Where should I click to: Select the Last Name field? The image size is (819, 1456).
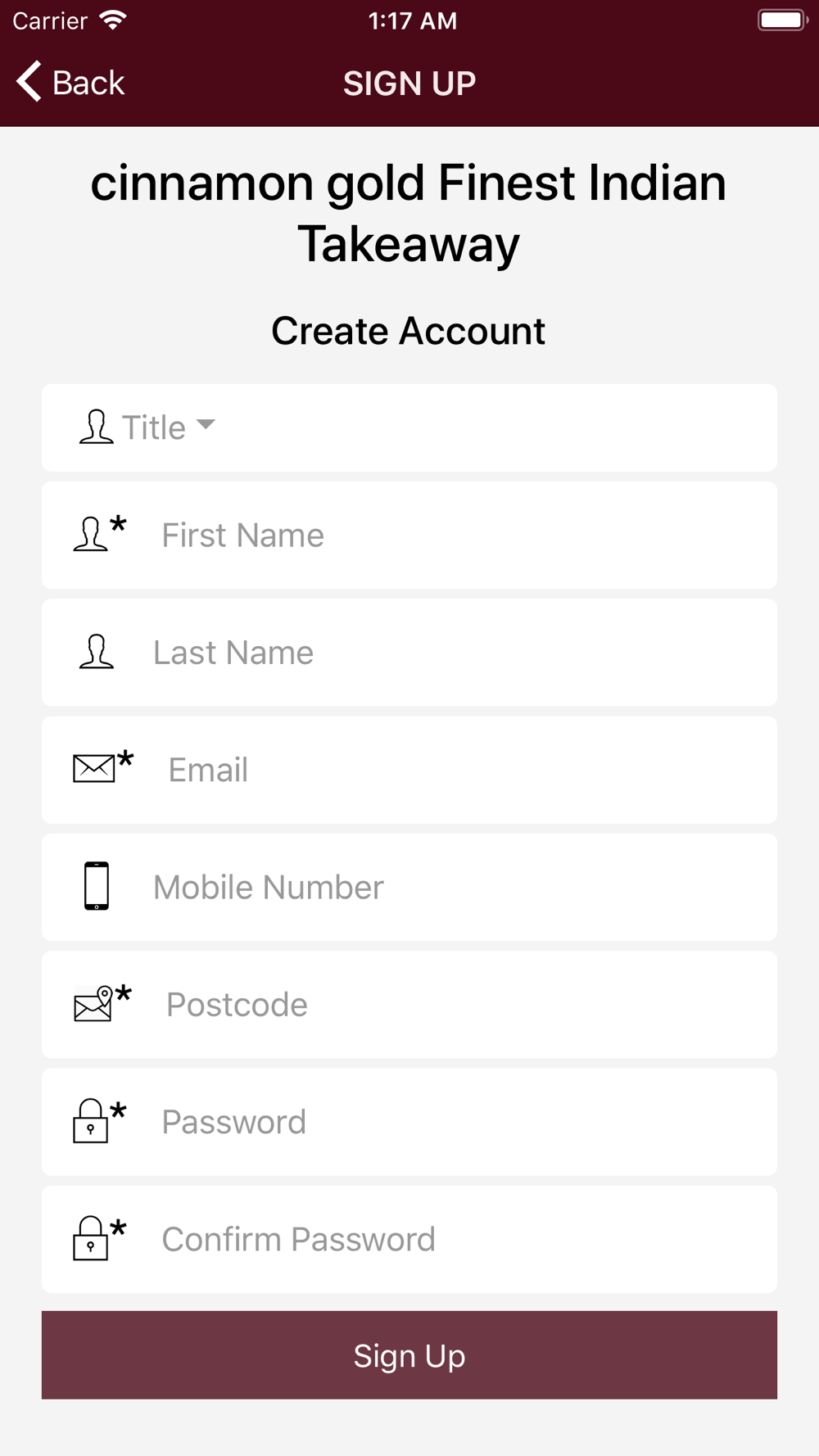pos(409,653)
